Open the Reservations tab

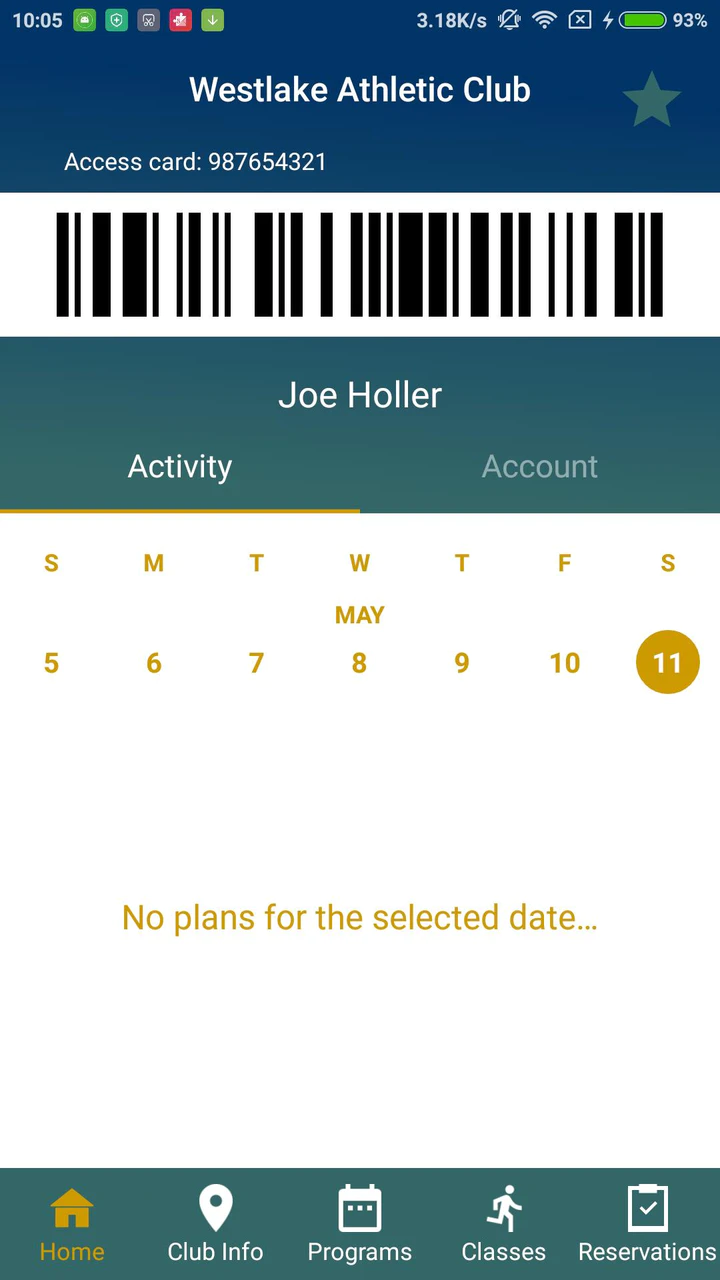coord(647,1224)
